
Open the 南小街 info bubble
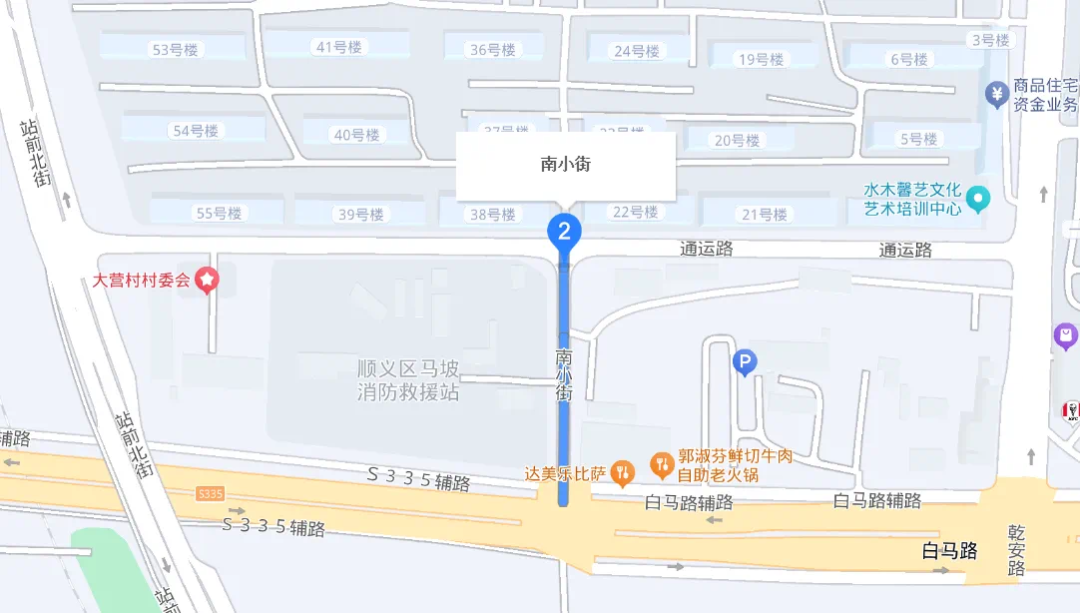pos(565,165)
